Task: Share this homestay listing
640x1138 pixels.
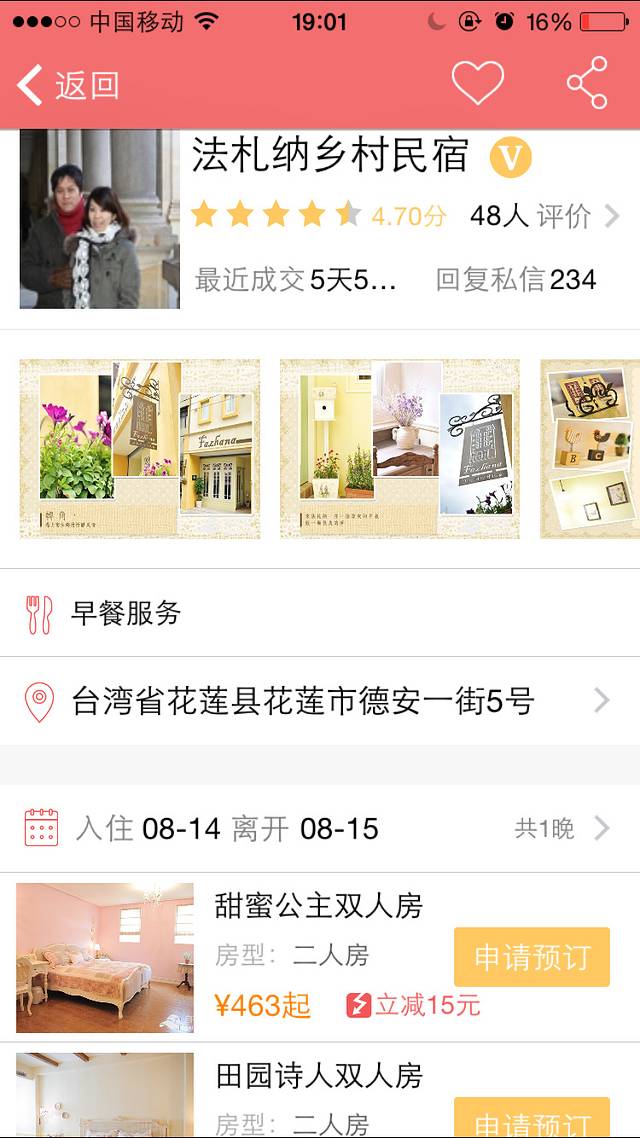Action: click(x=587, y=83)
